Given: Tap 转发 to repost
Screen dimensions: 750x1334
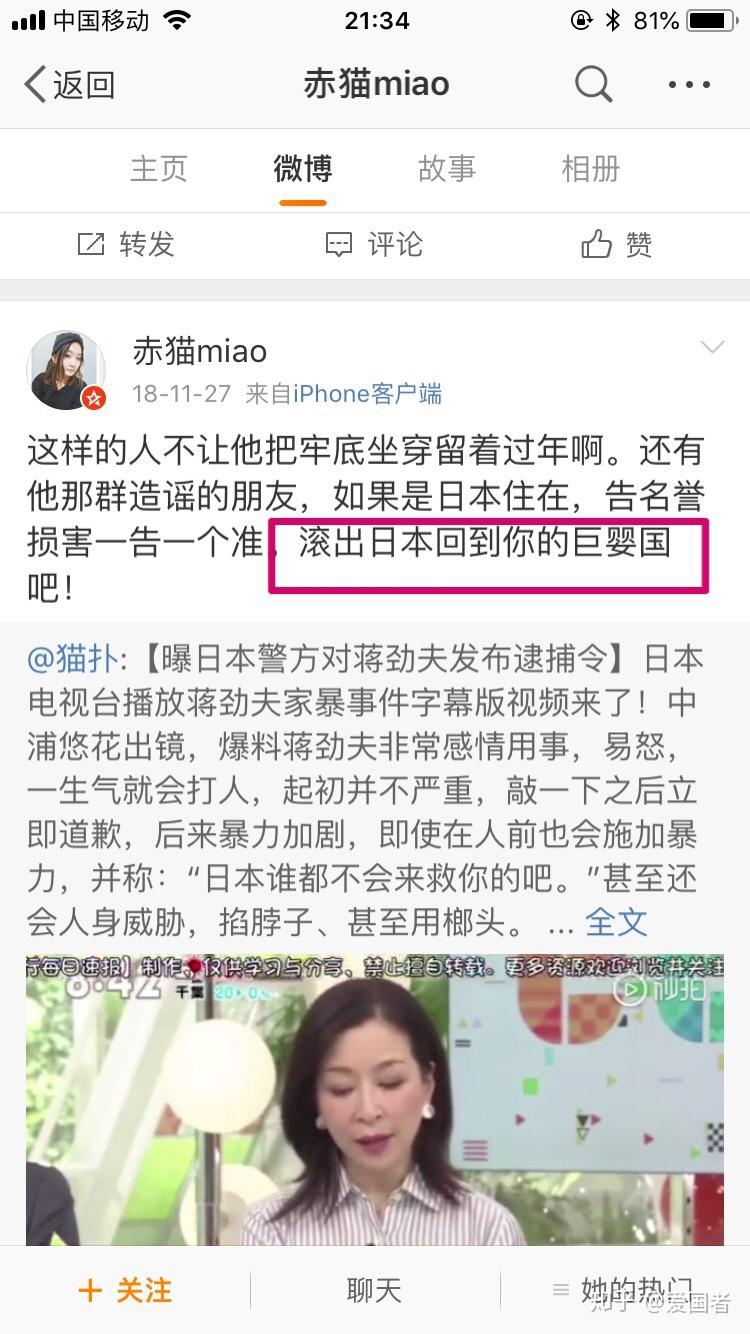Looking at the screenshot, I should 126,244.
